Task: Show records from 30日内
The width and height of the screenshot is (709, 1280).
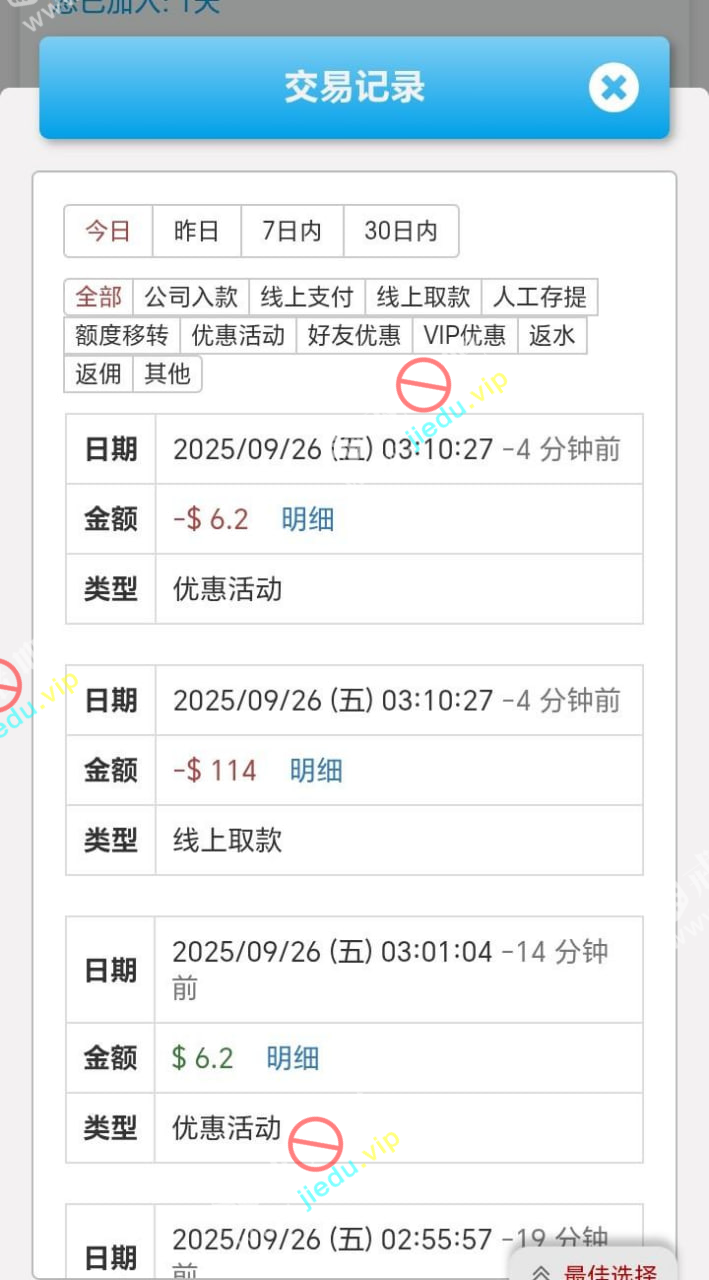Action: pyautogui.click(x=401, y=231)
